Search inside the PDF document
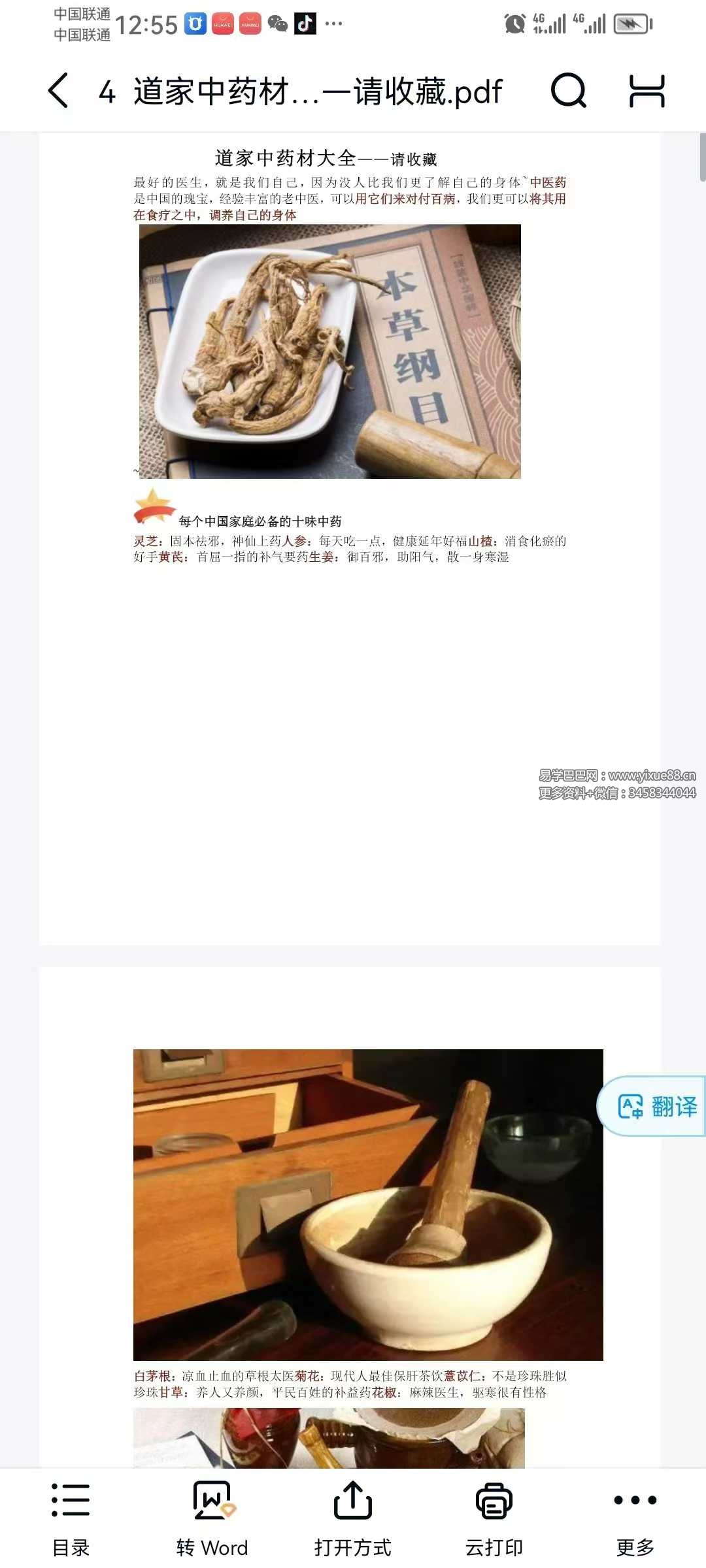This screenshot has width=706, height=1568. click(x=568, y=91)
